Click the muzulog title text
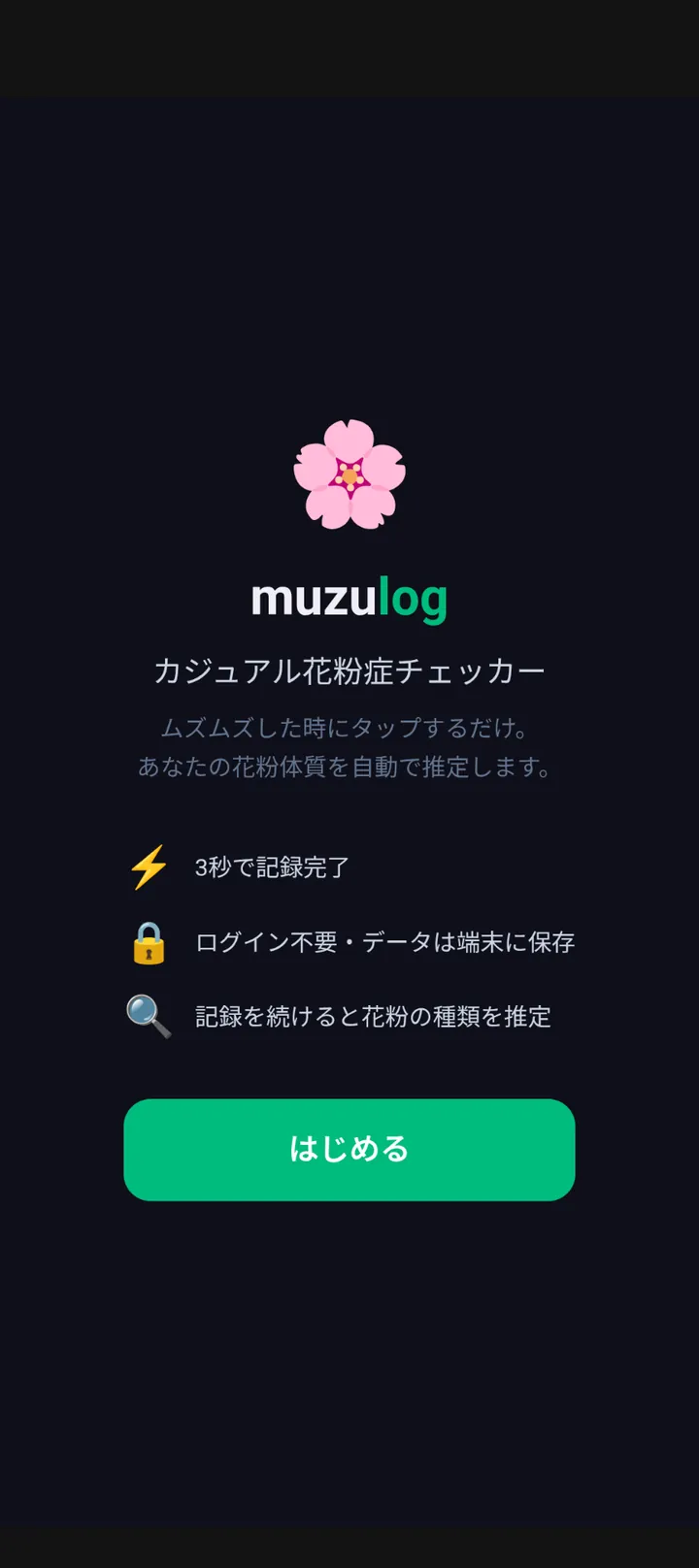The height and width of the screenshot is (1568, 699). coord(349,597)
